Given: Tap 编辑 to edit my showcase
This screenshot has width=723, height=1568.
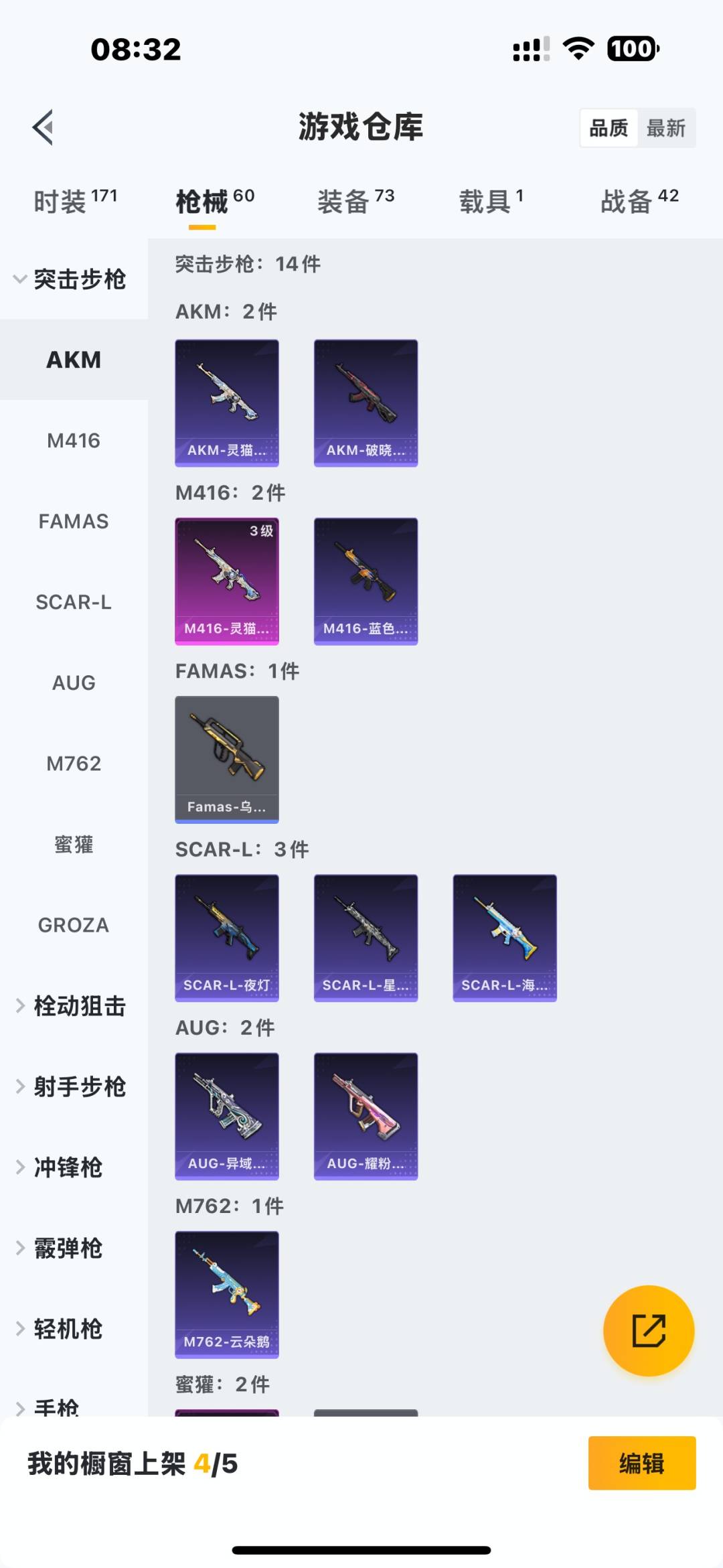Looking at the screenshot, I should coord(641,1464).
